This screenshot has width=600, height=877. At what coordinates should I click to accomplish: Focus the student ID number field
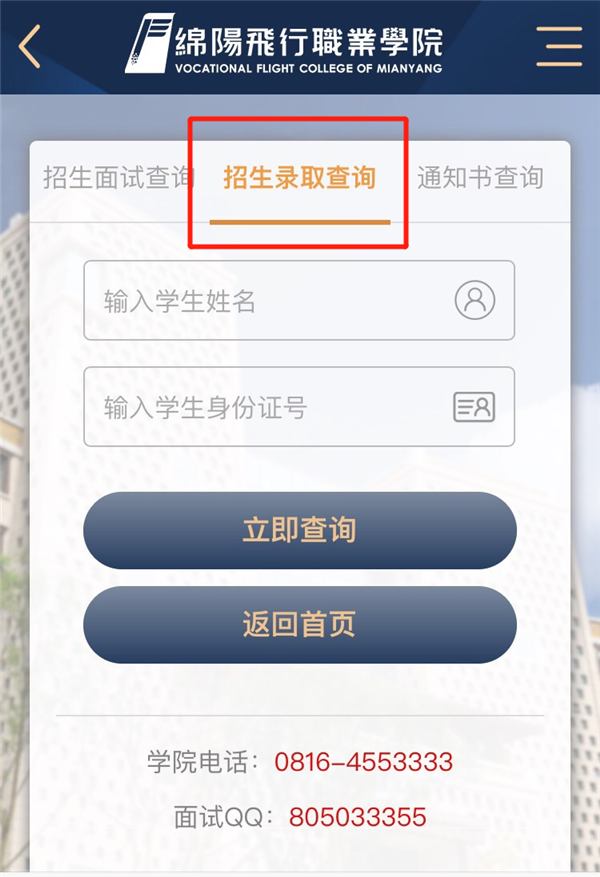click(270, 407)
